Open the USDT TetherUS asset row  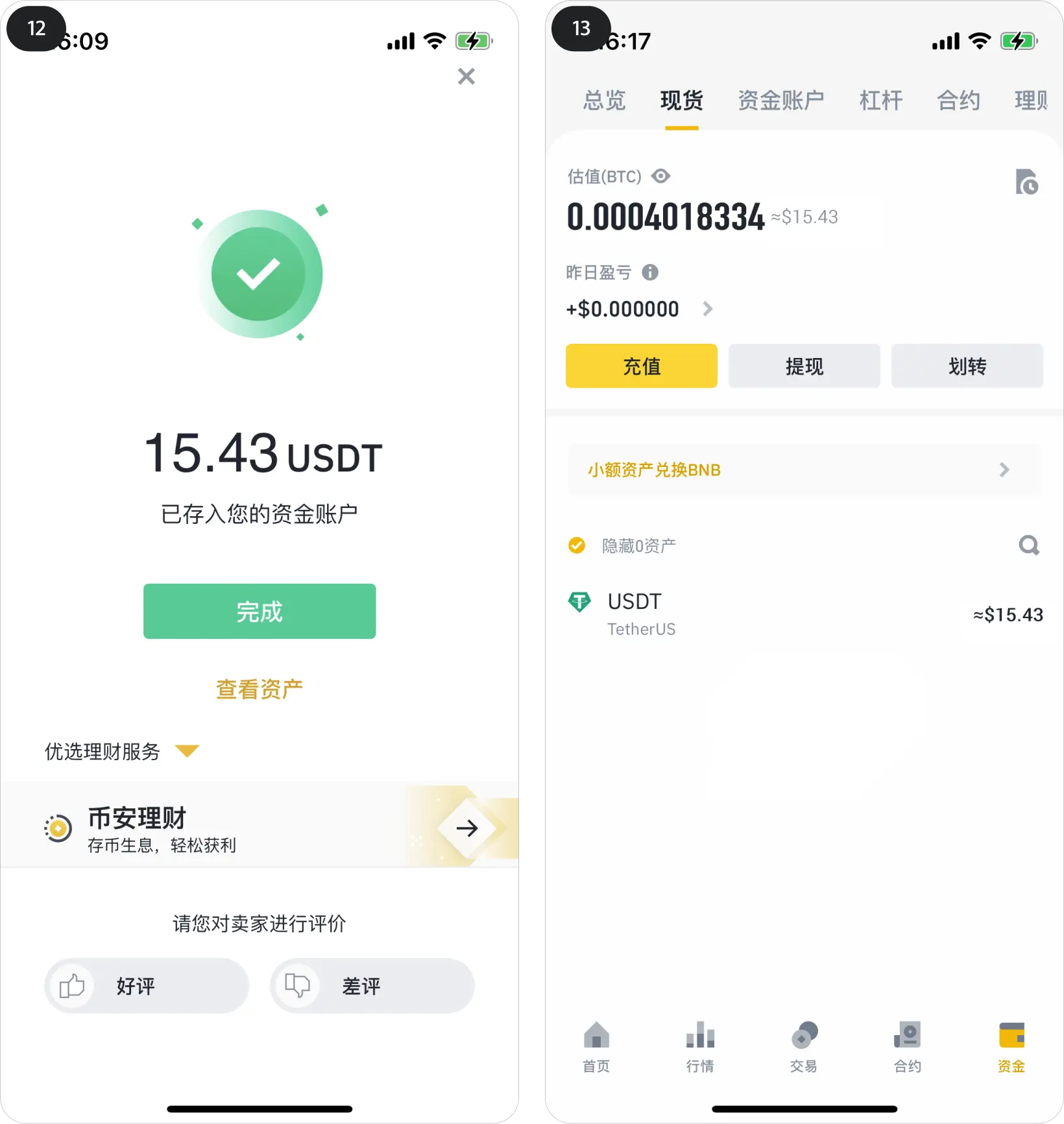(804, 614)
